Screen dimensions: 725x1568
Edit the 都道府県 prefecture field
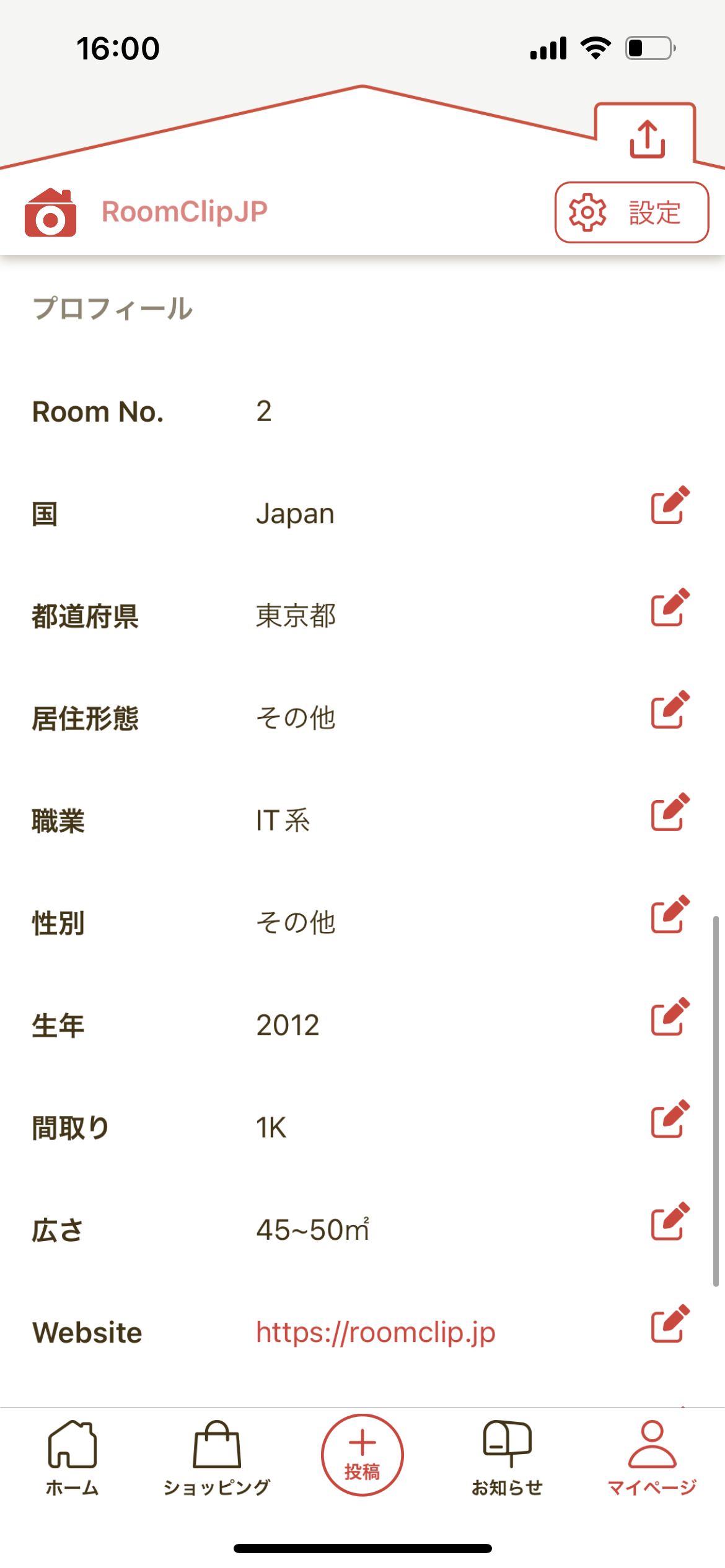[670, 608]
